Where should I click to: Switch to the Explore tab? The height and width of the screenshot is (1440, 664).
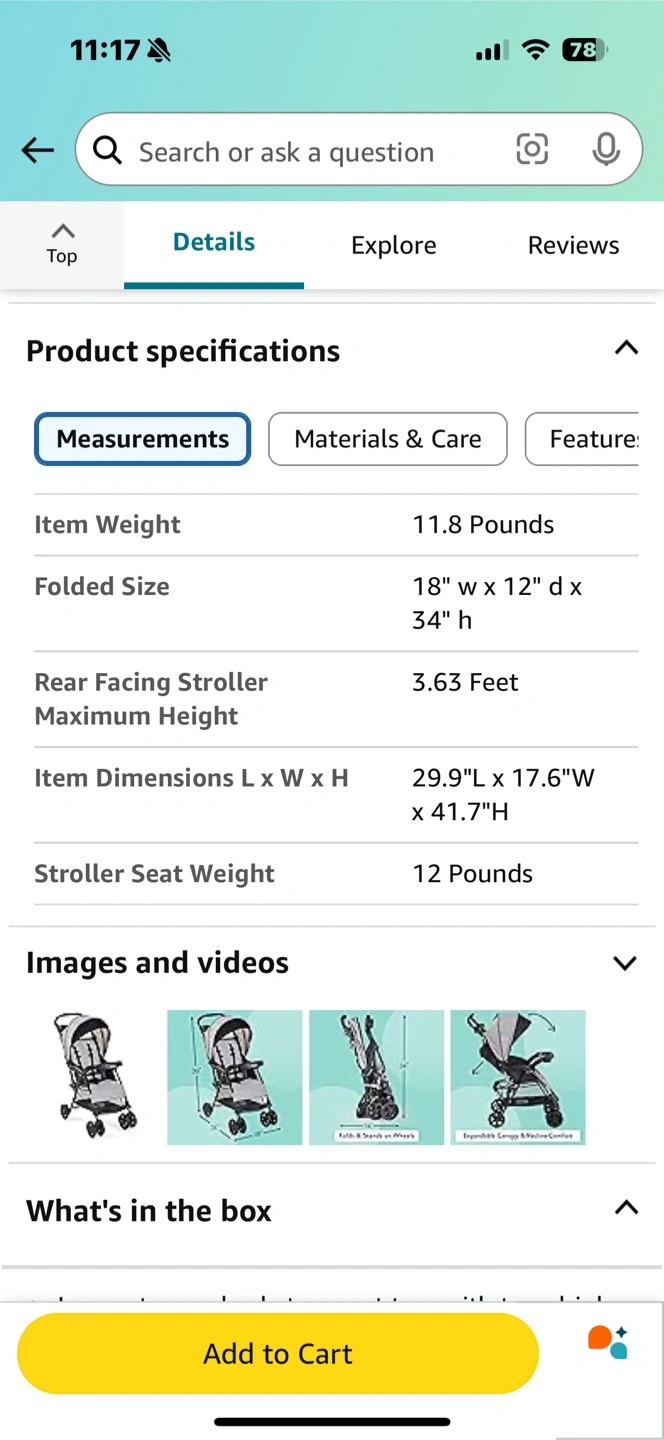(393, 245)
